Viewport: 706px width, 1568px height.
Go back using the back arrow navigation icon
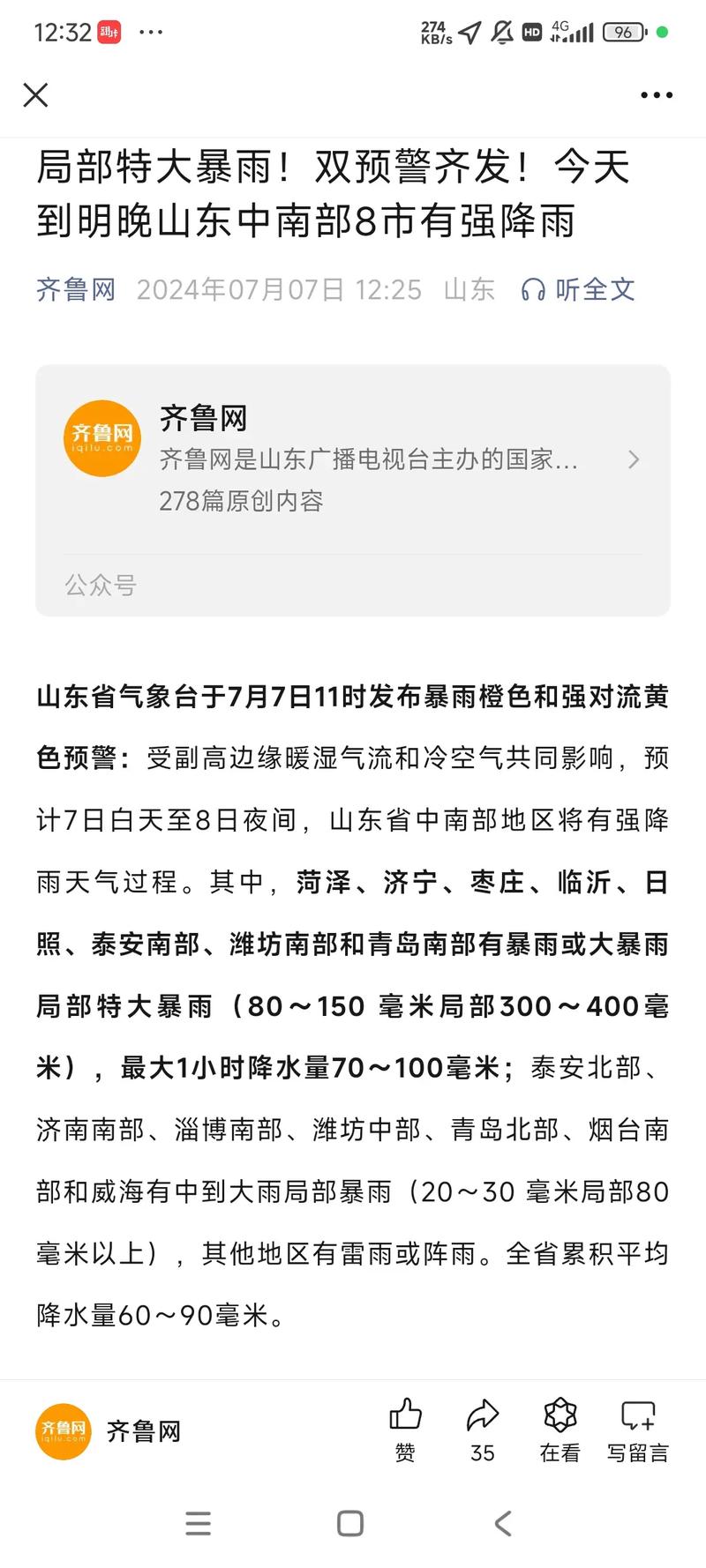pos(503,1523)
